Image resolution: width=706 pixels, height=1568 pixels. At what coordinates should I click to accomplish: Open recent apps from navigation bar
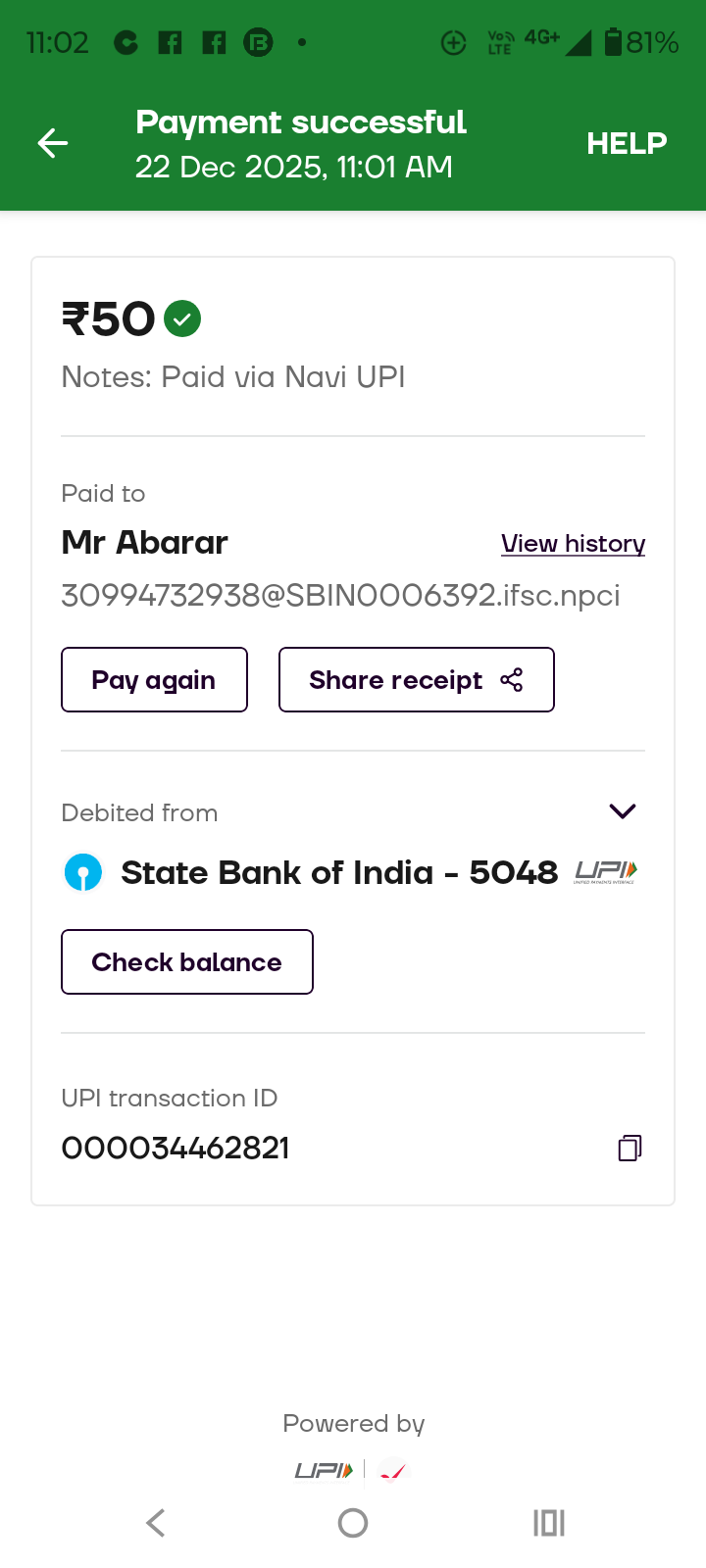[549, 1523]
